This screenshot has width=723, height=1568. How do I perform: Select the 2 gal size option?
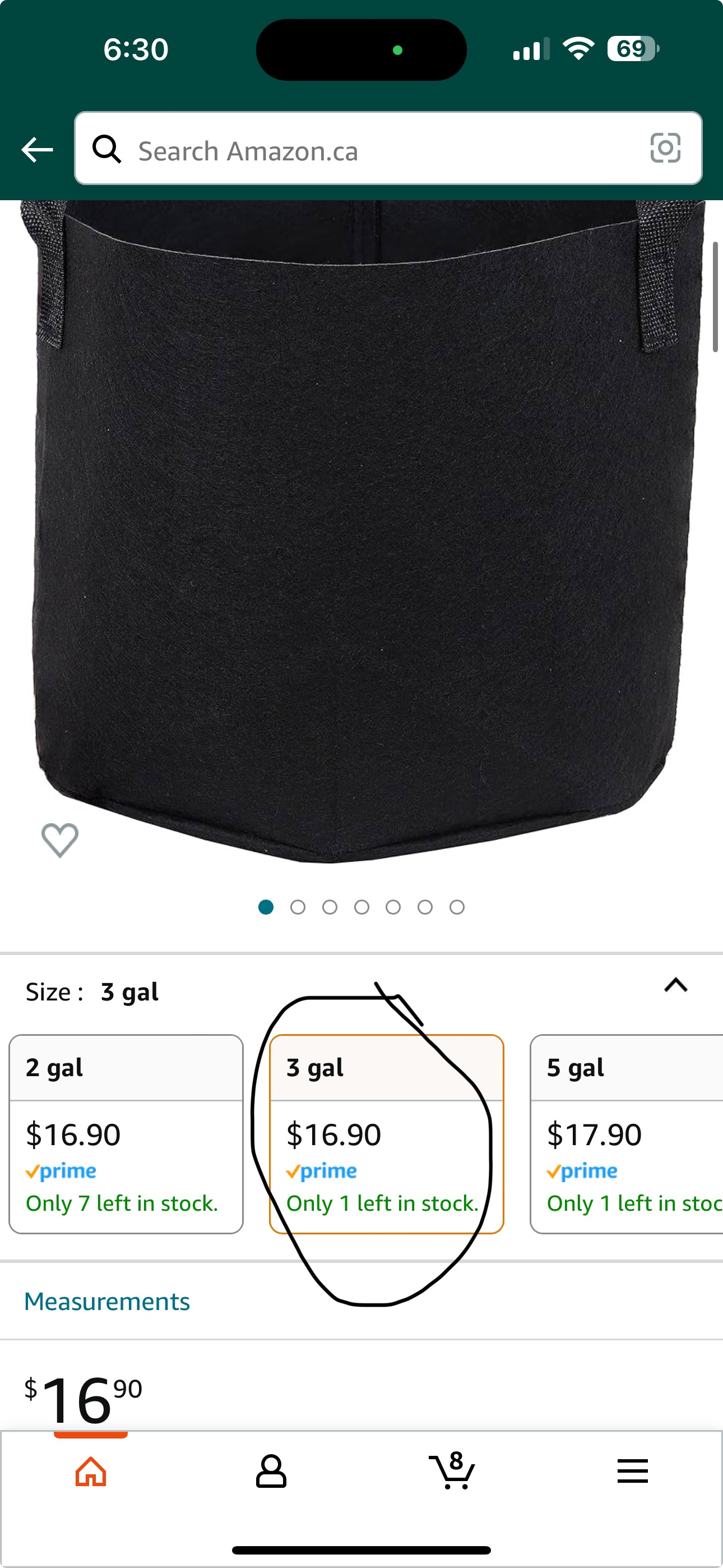click(126, 1133)
